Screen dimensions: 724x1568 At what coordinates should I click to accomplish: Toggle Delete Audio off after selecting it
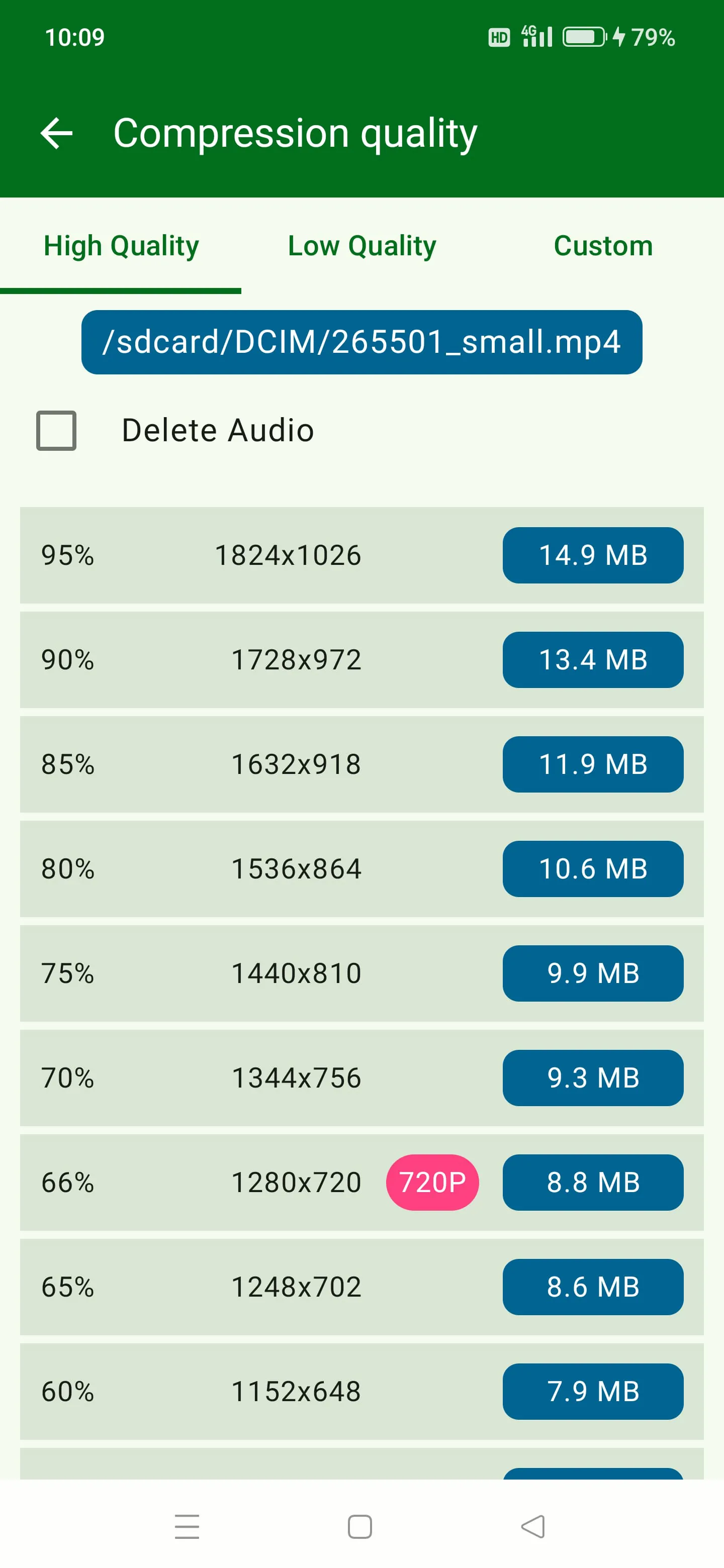coord(57,430)
